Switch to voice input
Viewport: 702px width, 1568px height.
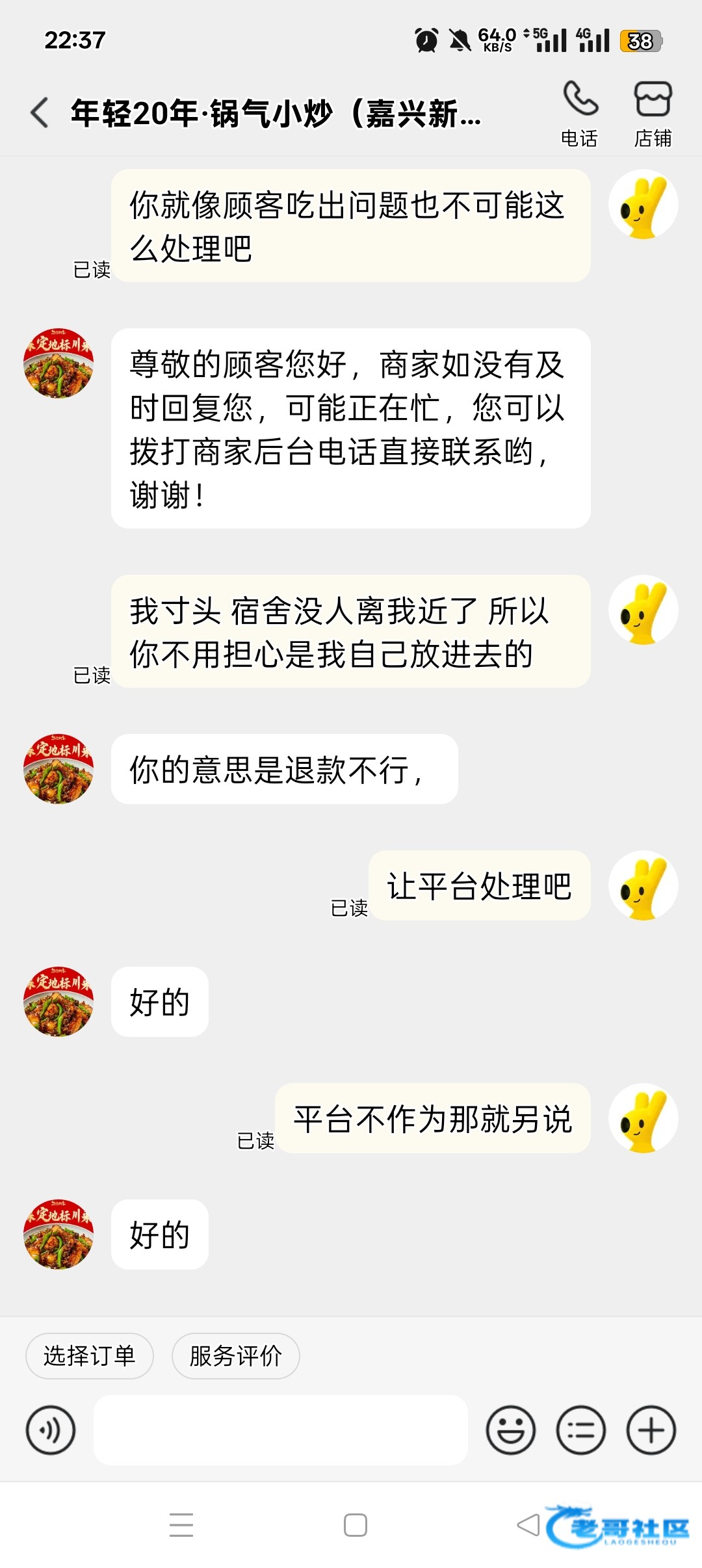pos(51,1430)
